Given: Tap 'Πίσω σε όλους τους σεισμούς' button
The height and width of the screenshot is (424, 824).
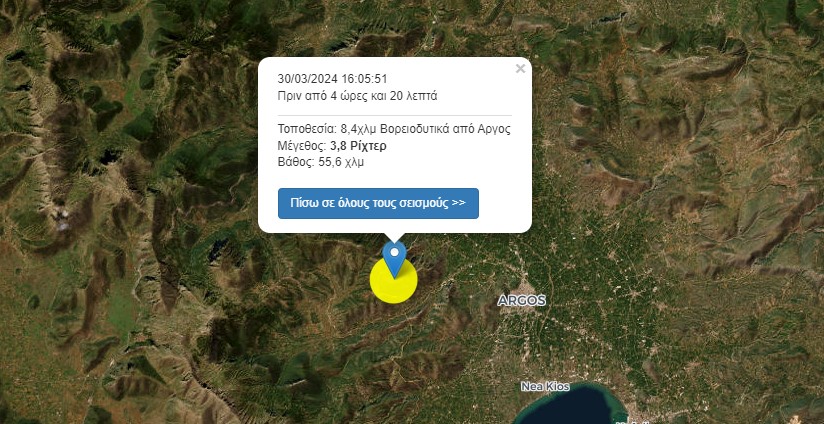Looking at the screenshot, I should pyautogui.click(x=378, y=202).
